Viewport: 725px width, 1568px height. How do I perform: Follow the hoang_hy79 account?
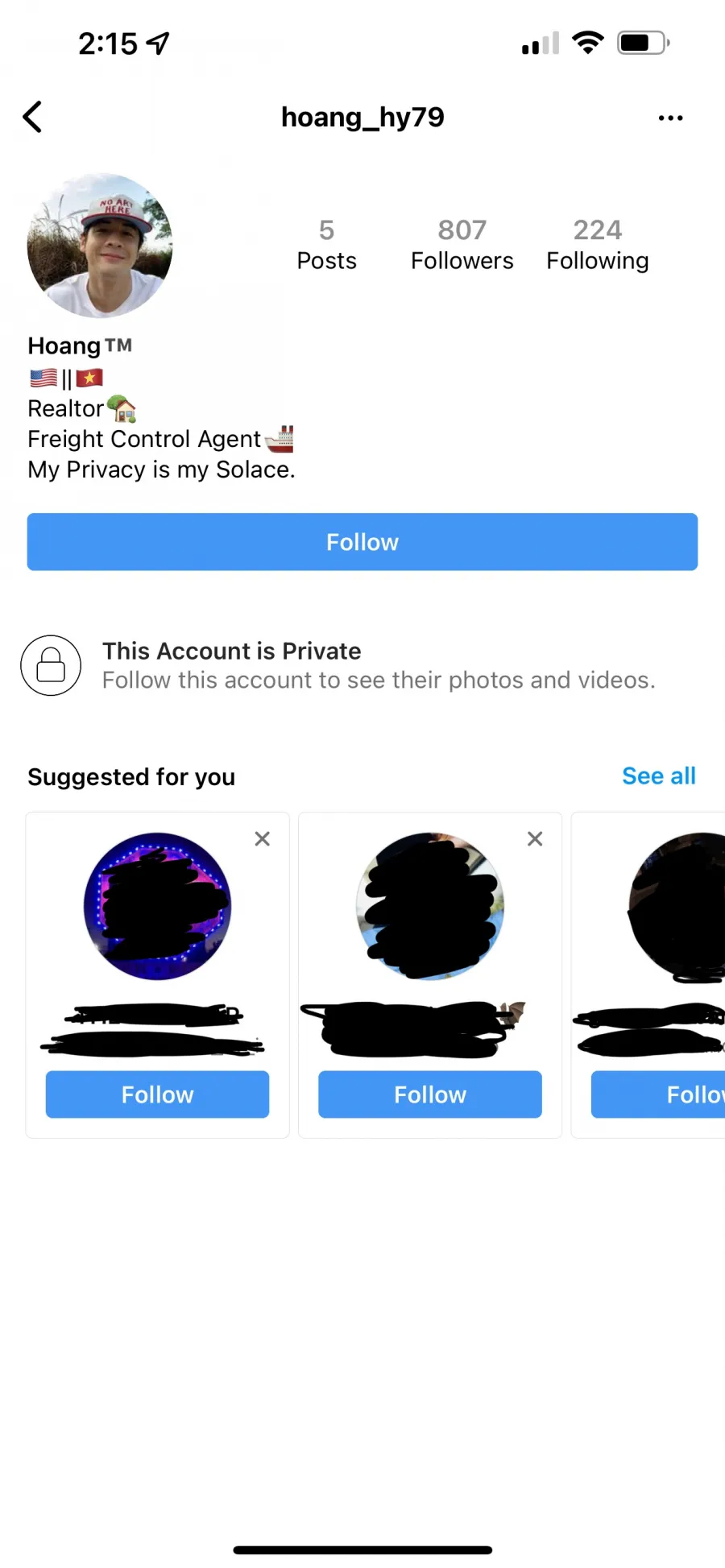(362, 542)
